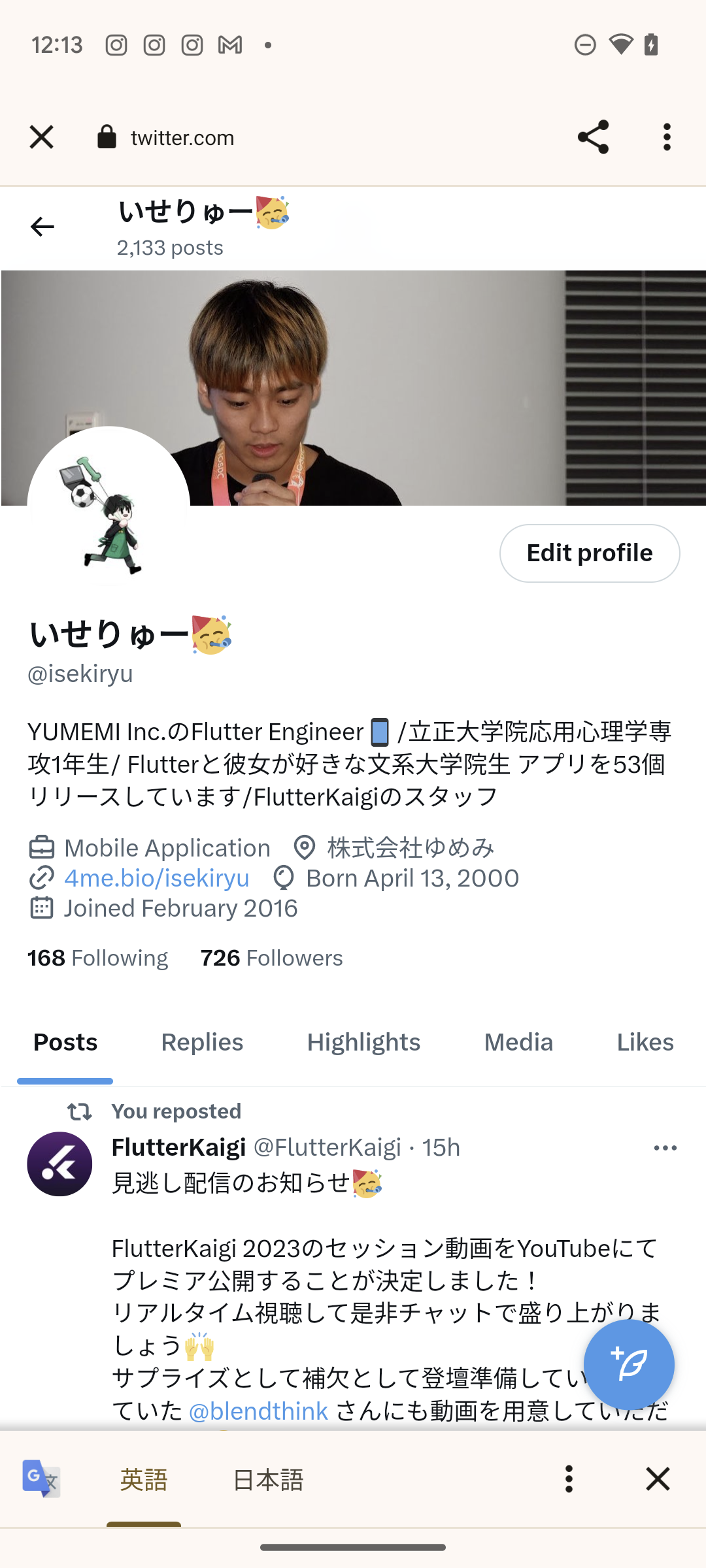
Task: Switch to the Replies tab
Action: [202, 1042]
